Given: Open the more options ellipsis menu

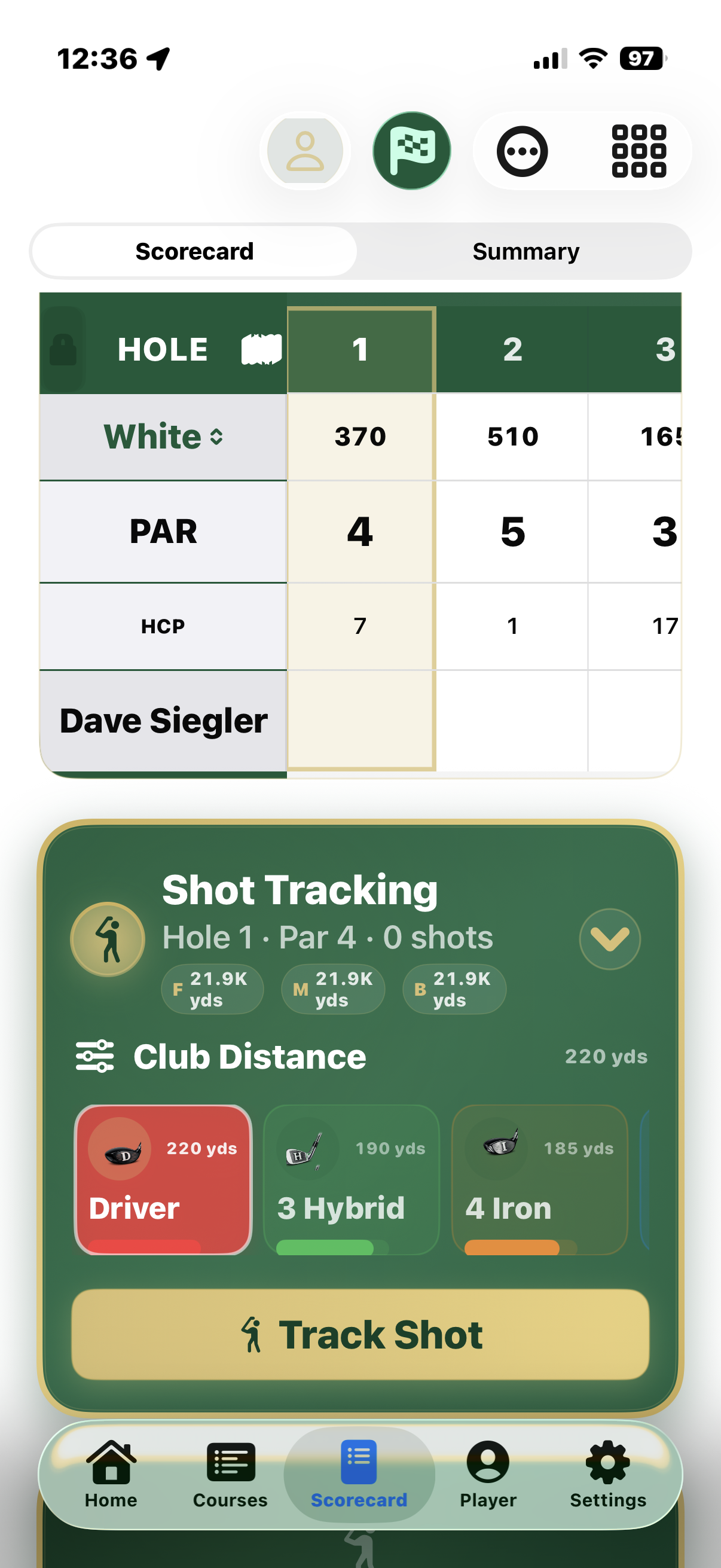Looking at the screenshot, I should (x=522, y=151).
